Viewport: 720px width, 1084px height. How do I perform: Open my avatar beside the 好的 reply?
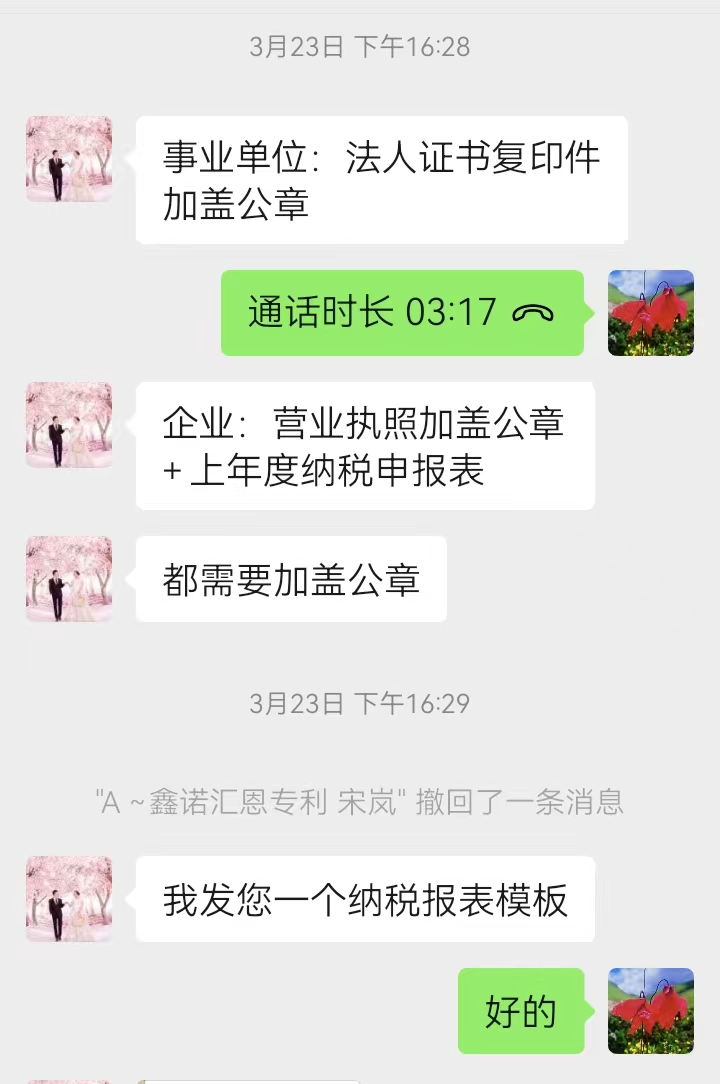pos(651,1010)
